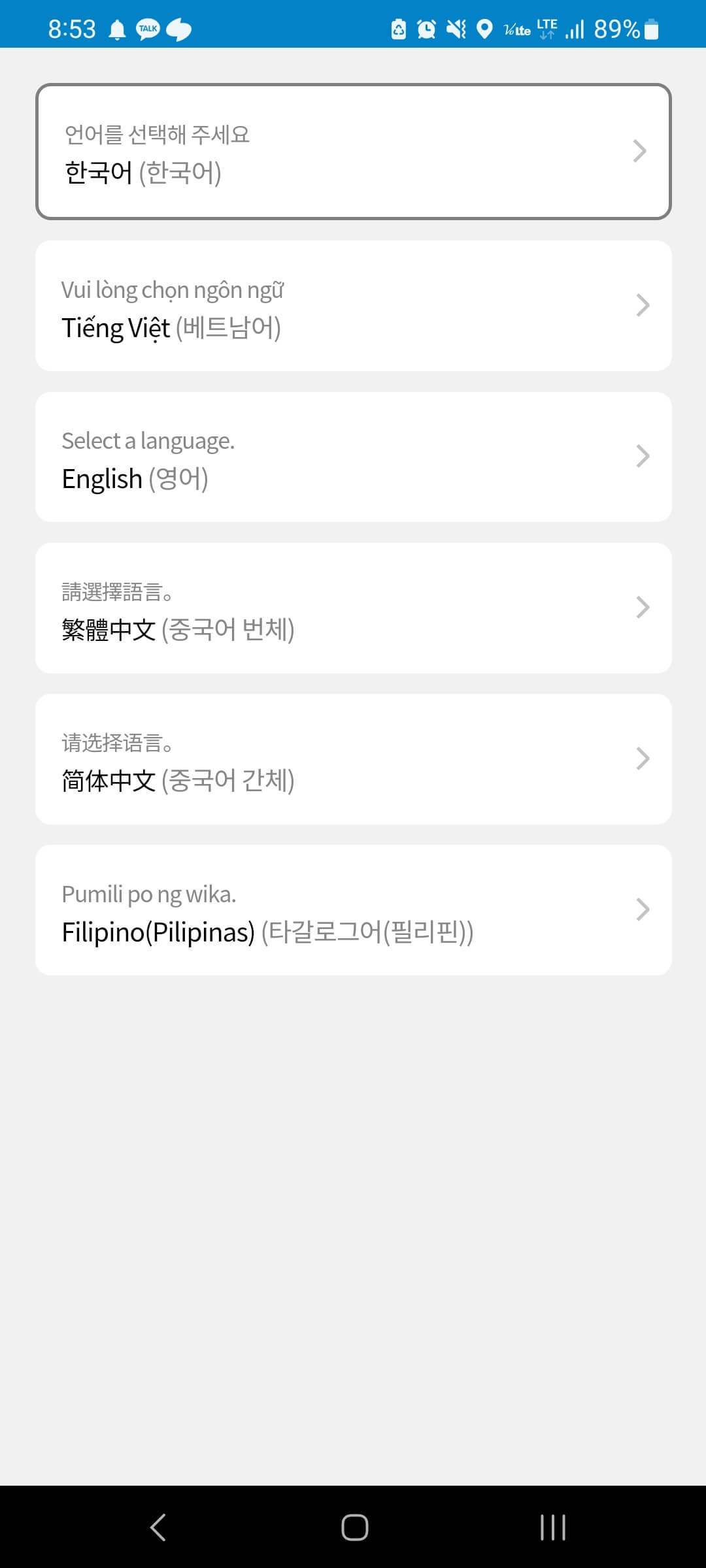The height and width of the screenshot is (1568, 706).
Task: Tap the bell notification icon
Action: click(118, 28)
